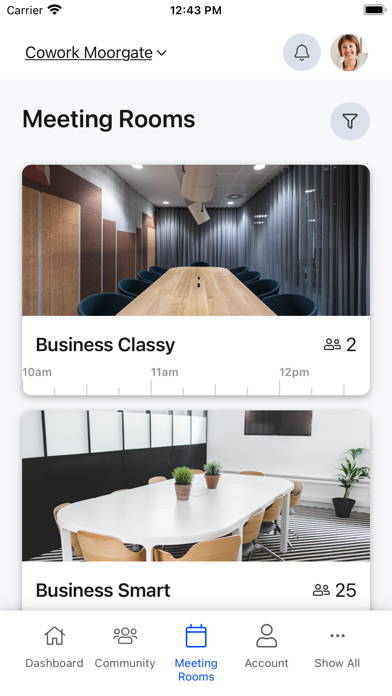Open the notifications bell
The image size is (392, 696).
click(302, 52)
